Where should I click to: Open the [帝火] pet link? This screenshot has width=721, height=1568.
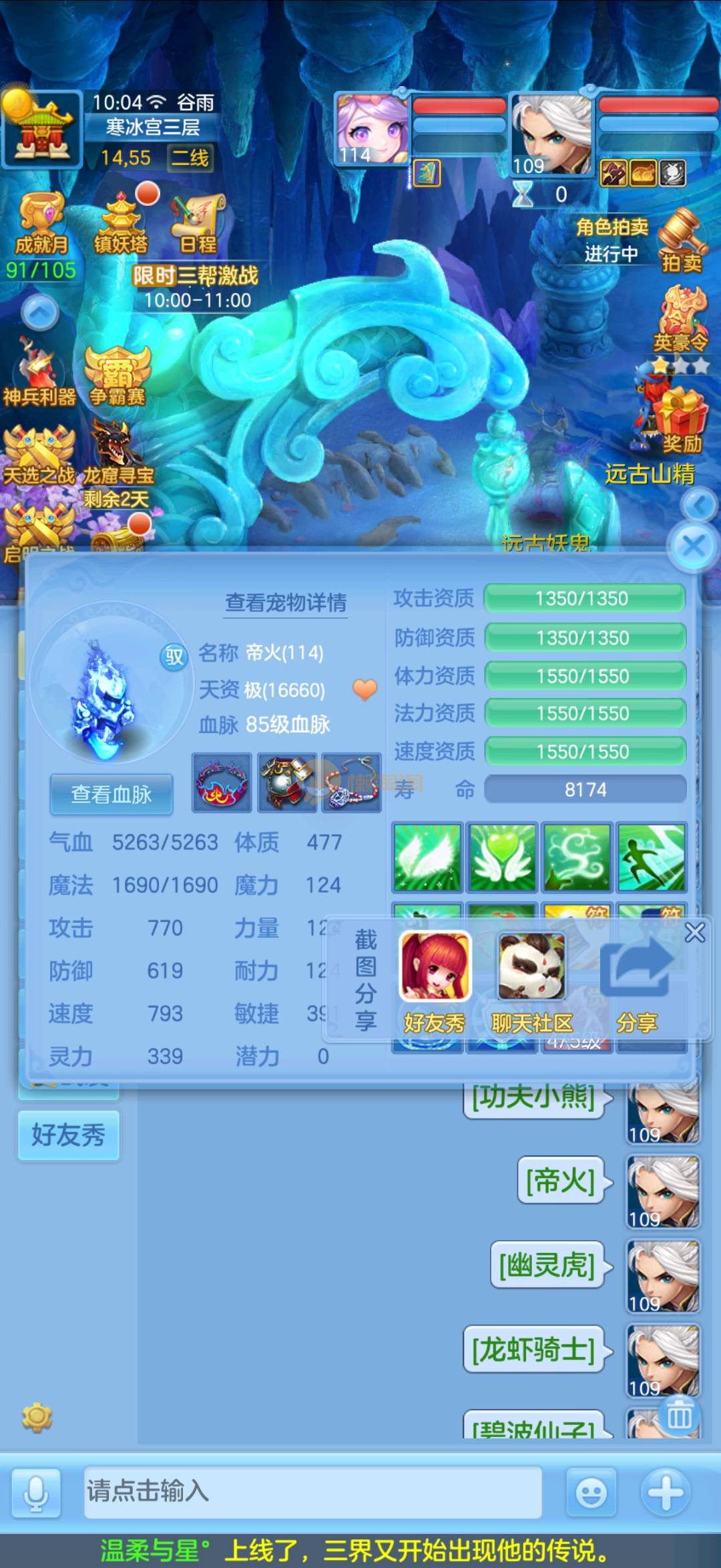[x=560, y=1181]
